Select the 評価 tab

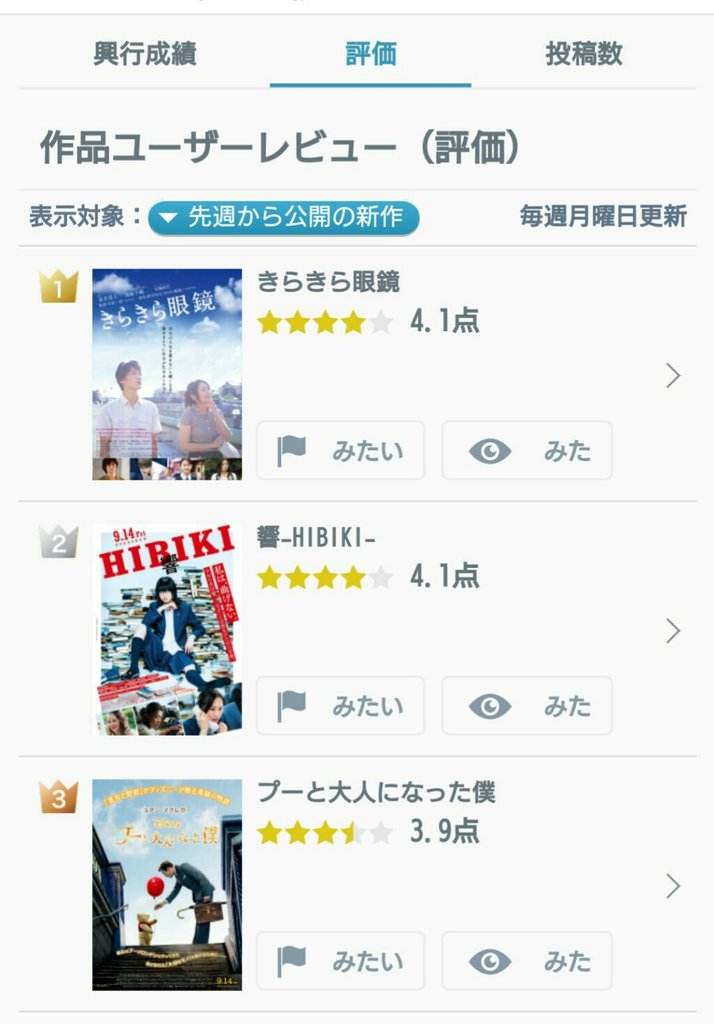(x=370, y=54)
